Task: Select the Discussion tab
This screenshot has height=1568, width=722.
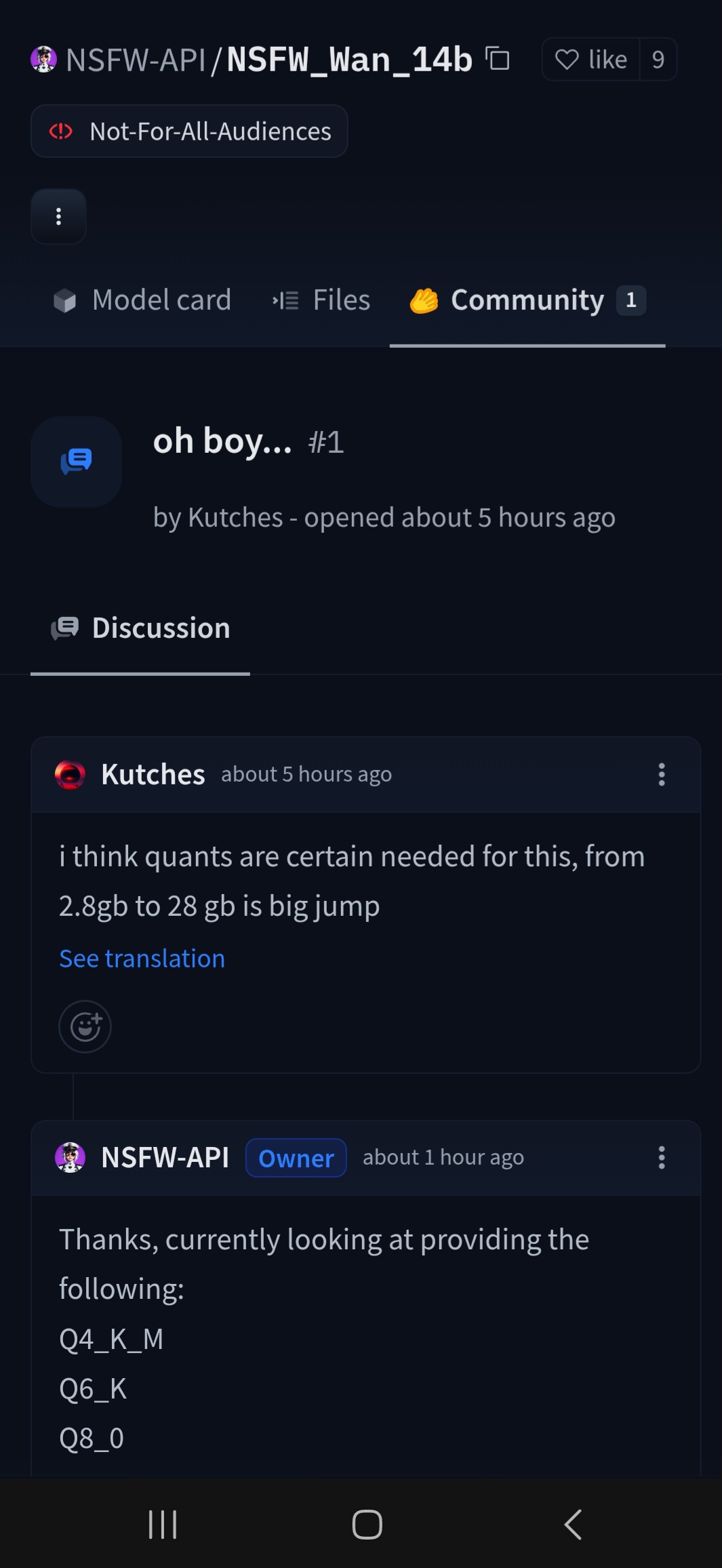Action: (140, 628)
